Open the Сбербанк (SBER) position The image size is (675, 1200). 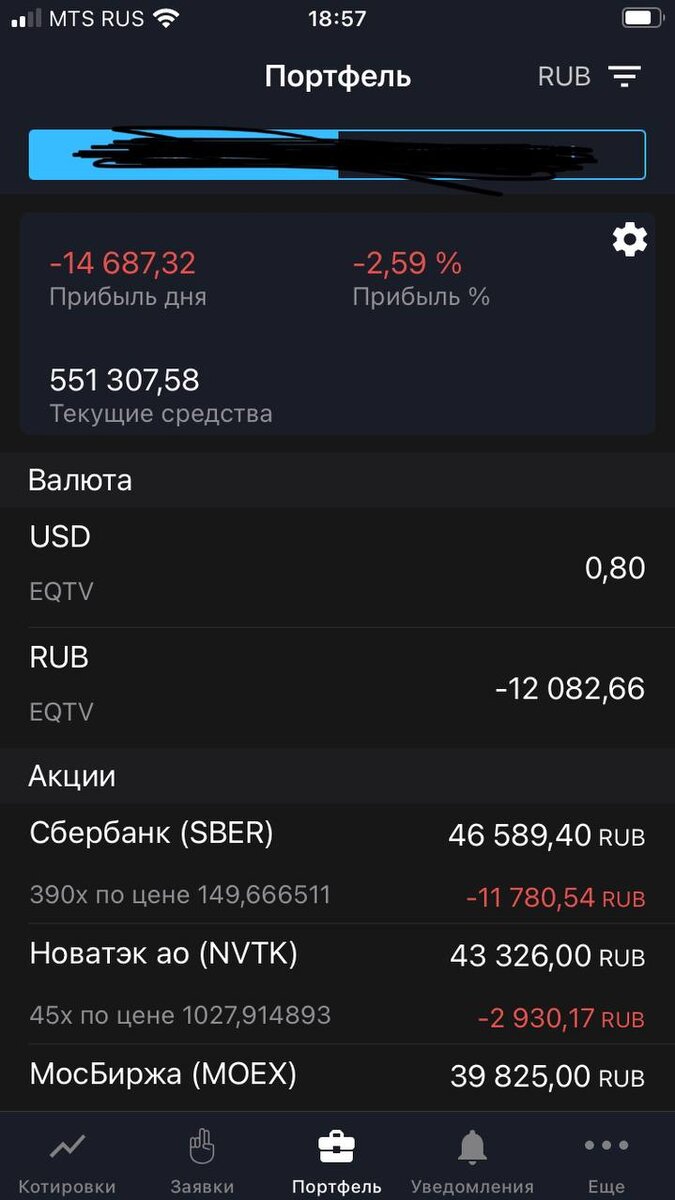(x=337, y=863)
